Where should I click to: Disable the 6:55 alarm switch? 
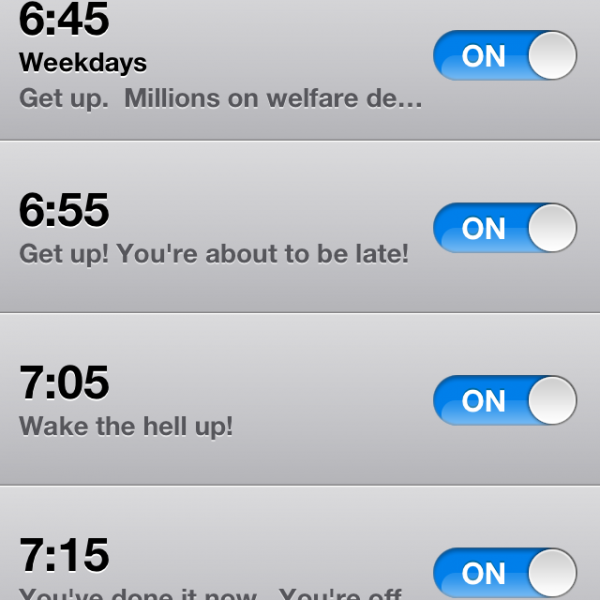tap(505, 228)
